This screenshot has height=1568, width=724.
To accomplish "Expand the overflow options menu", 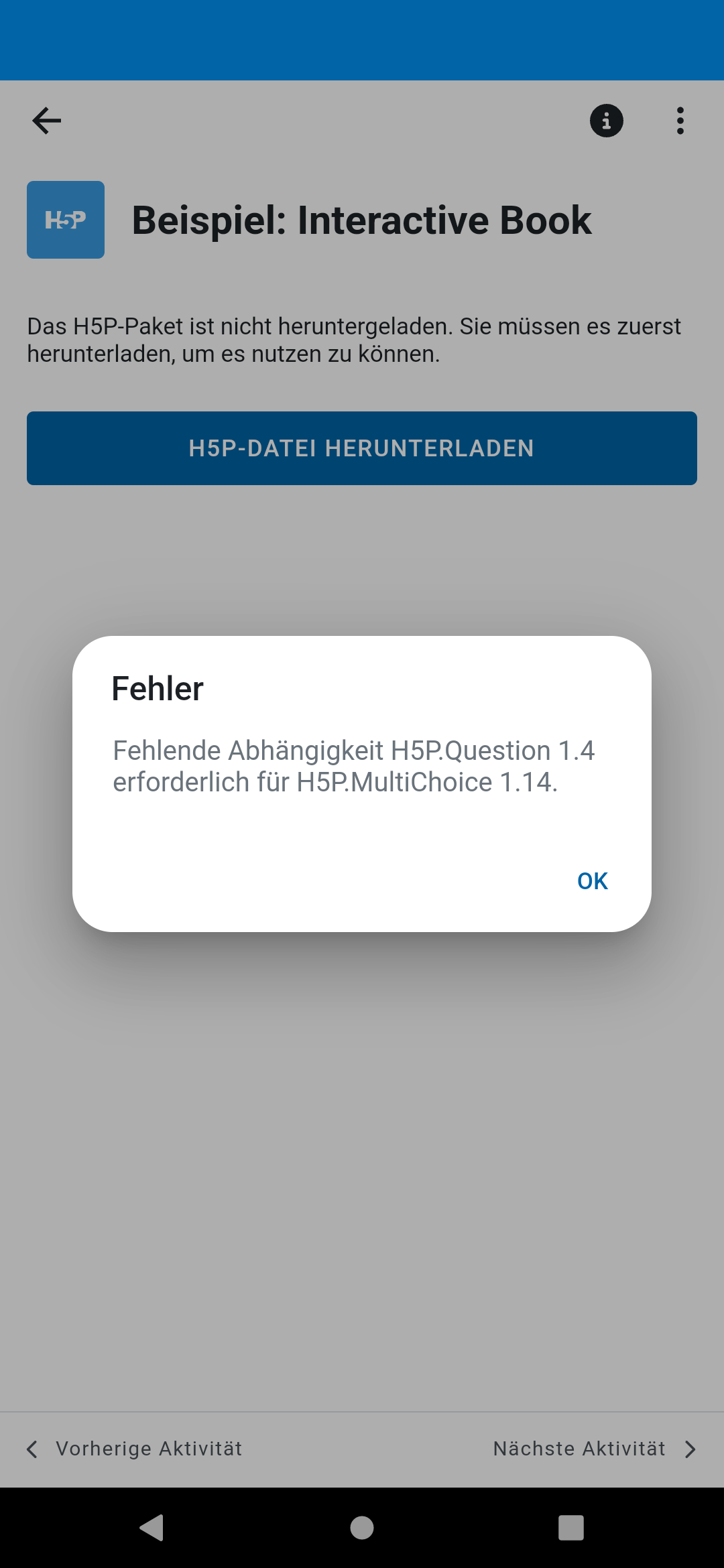I will point(680,121).
